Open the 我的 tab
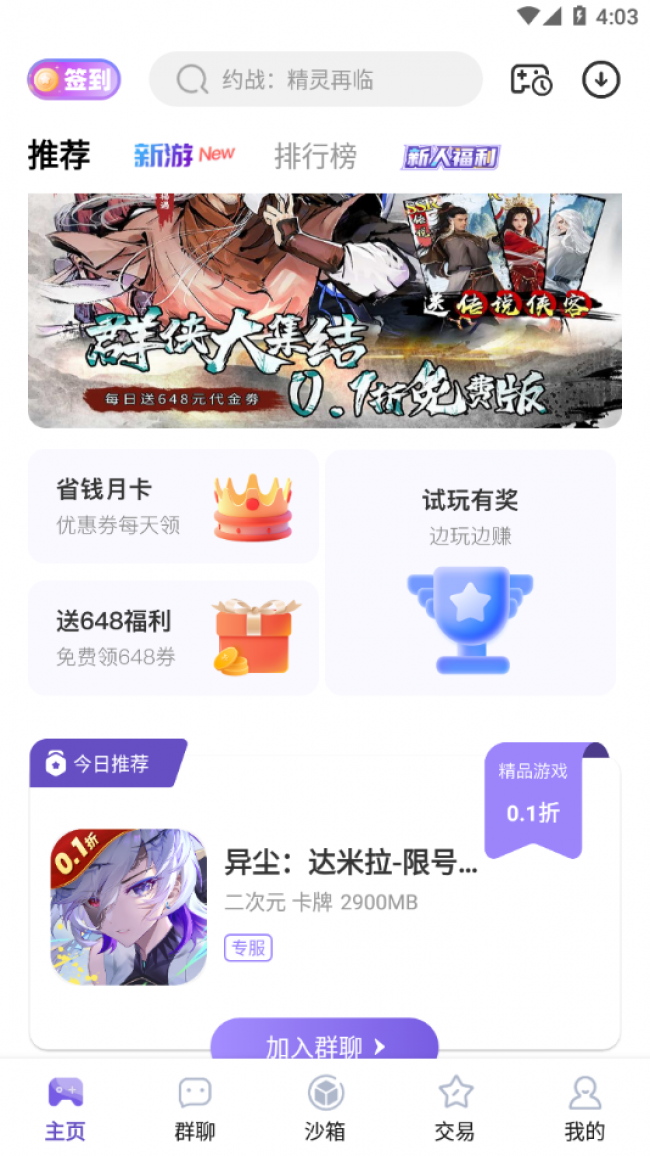The width and height of the screenshot is (650, 1156). [585, 1108]
